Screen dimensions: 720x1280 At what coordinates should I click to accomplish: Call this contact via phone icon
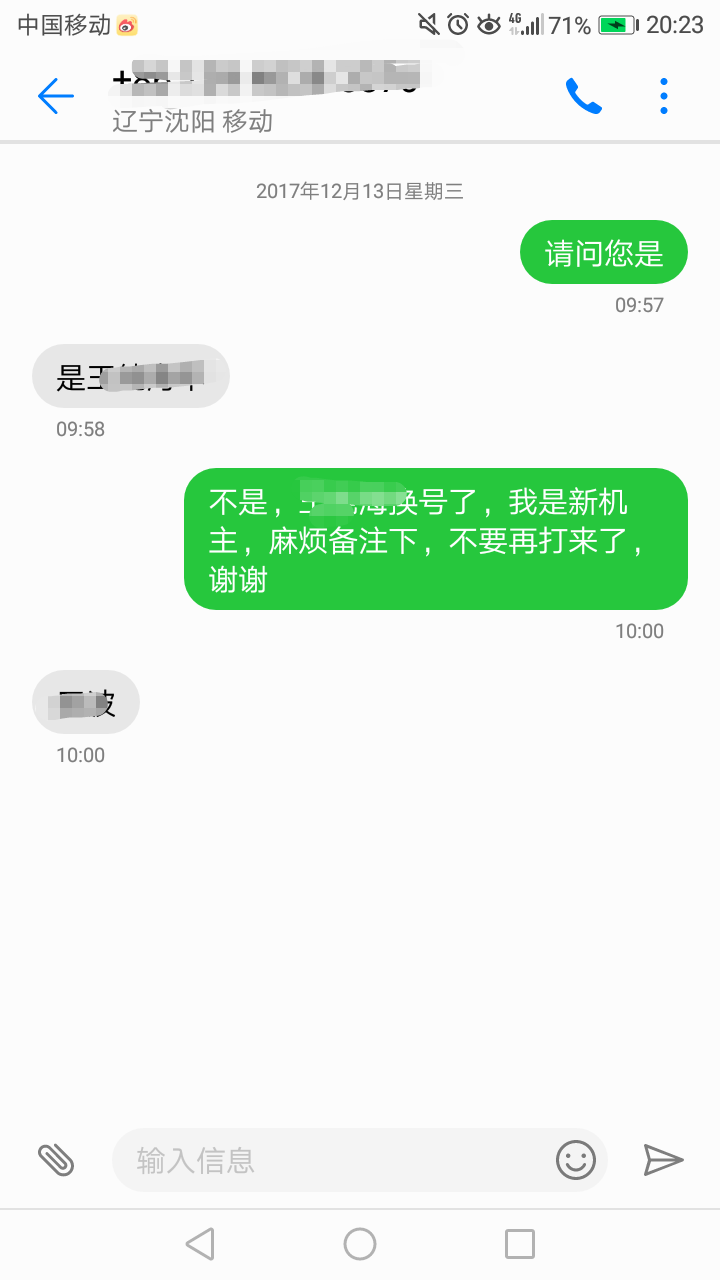pos(583,96)
